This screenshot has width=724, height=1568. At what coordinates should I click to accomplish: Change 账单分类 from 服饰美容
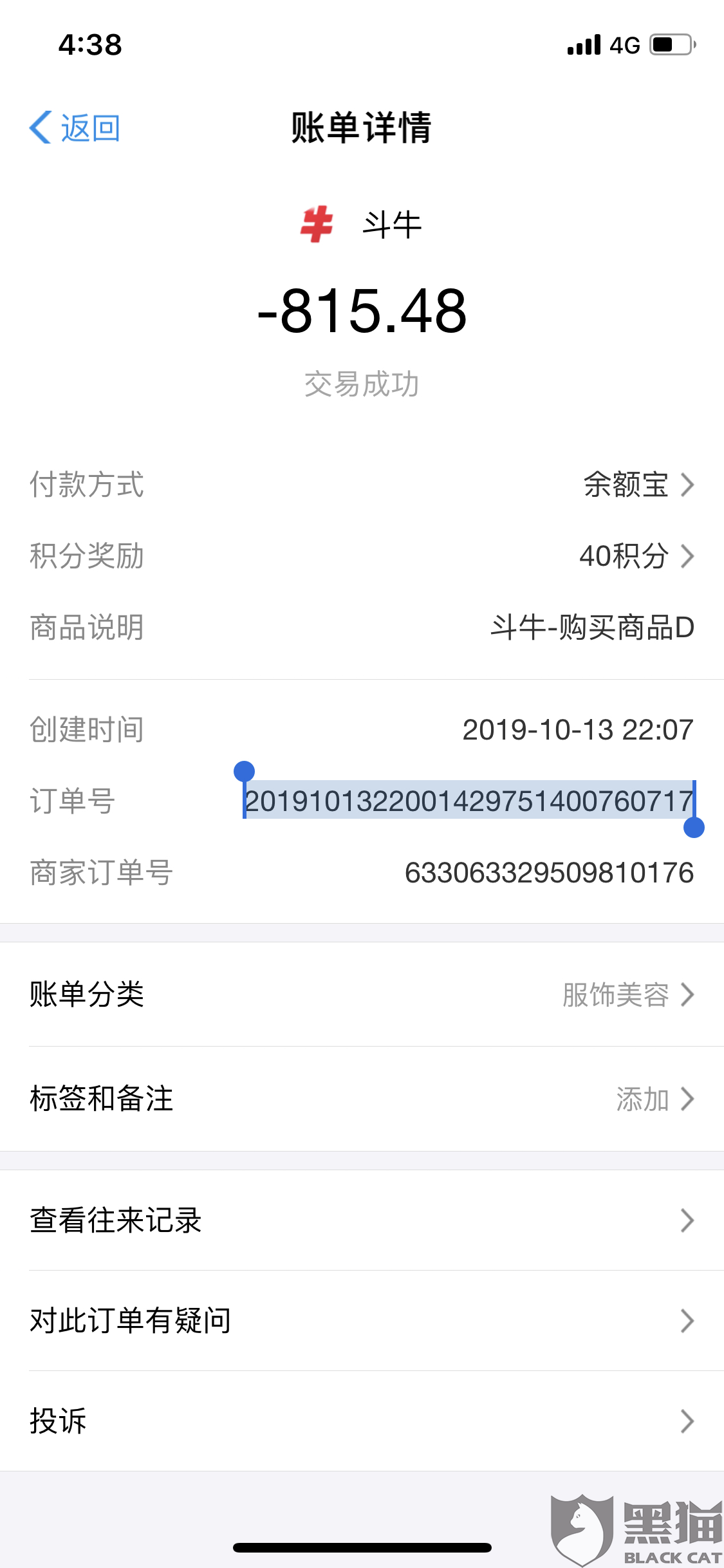tap(362, 994)
